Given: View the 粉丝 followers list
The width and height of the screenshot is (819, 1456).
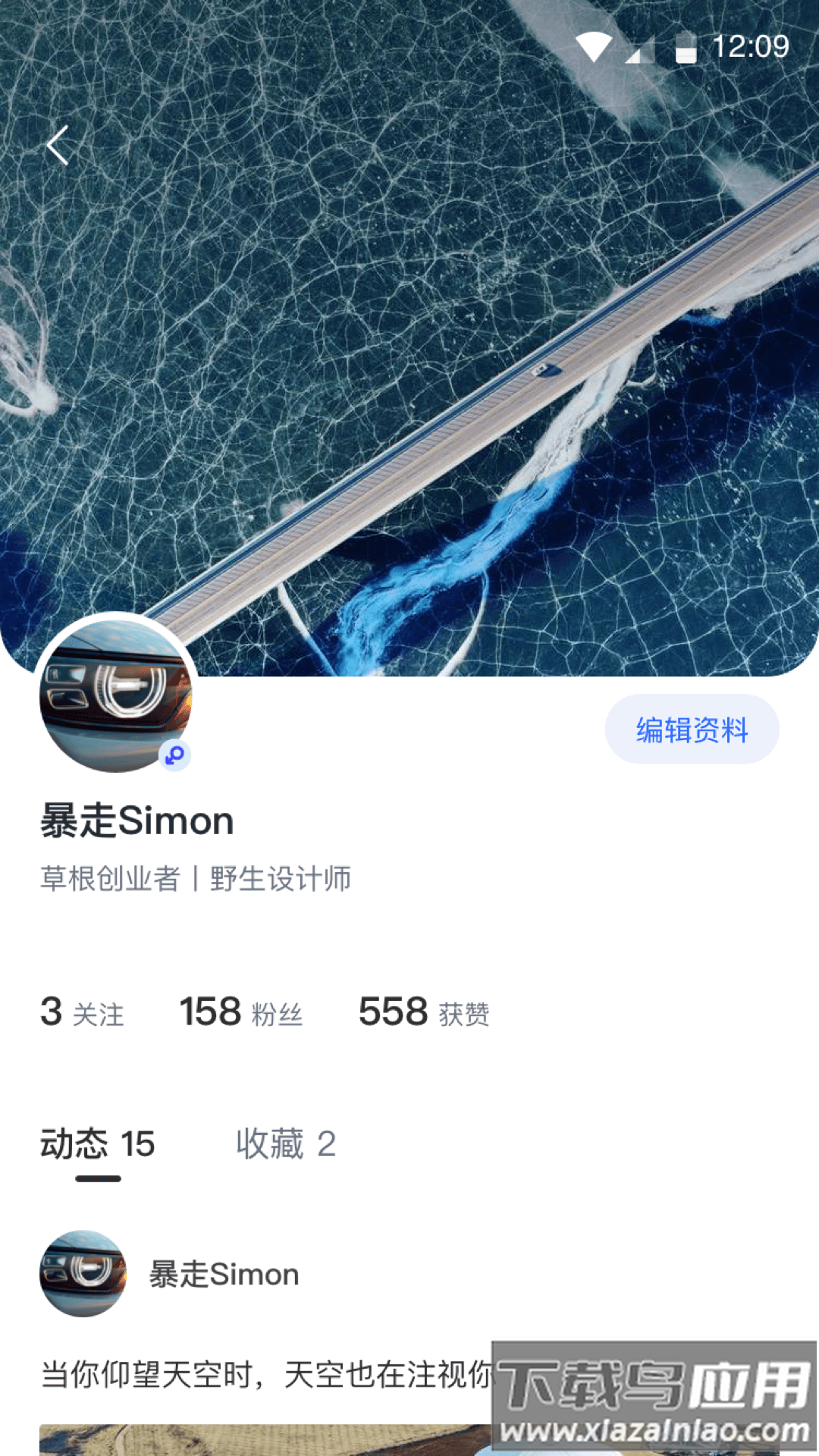Looking at the screenshot, I should pos(240,1012).
